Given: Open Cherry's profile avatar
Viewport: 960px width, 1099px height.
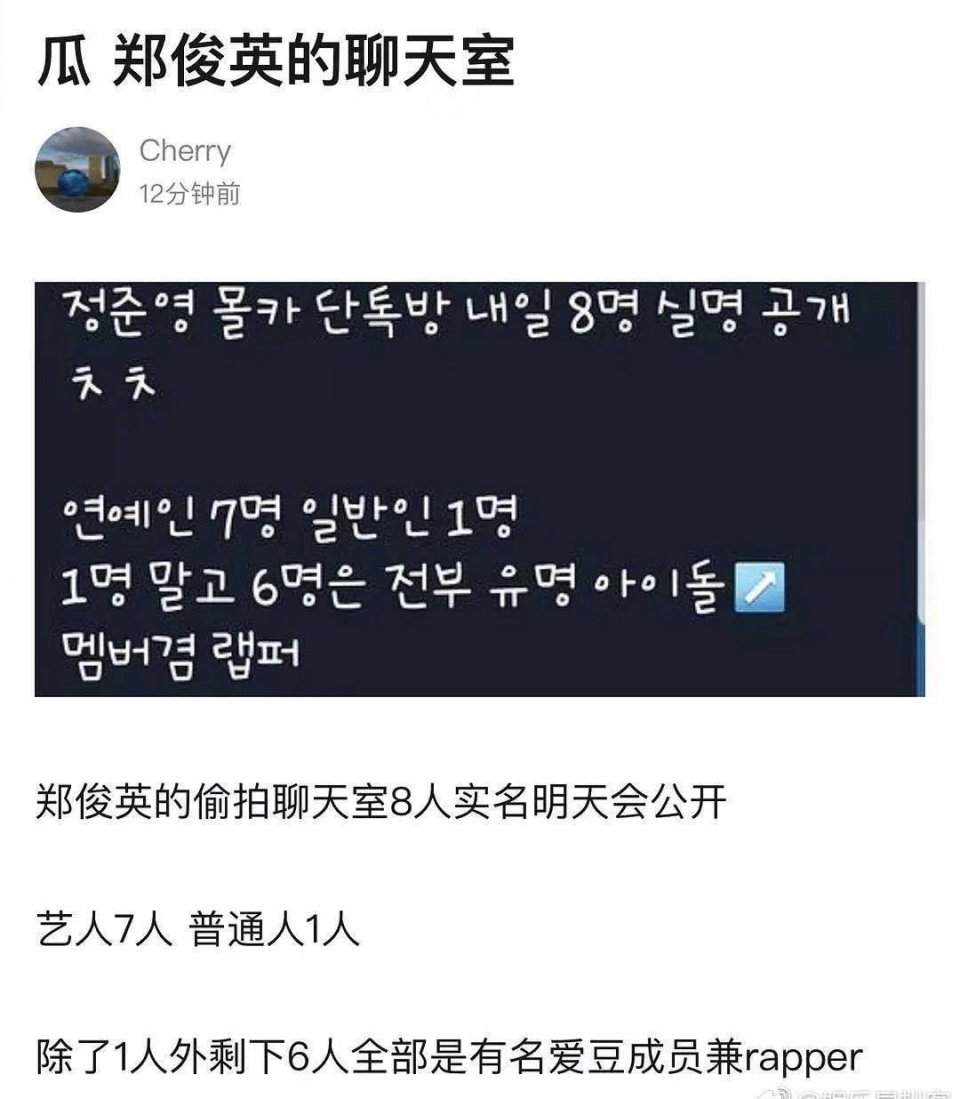Looking at the screenshot, I should (x=77, y=168).
